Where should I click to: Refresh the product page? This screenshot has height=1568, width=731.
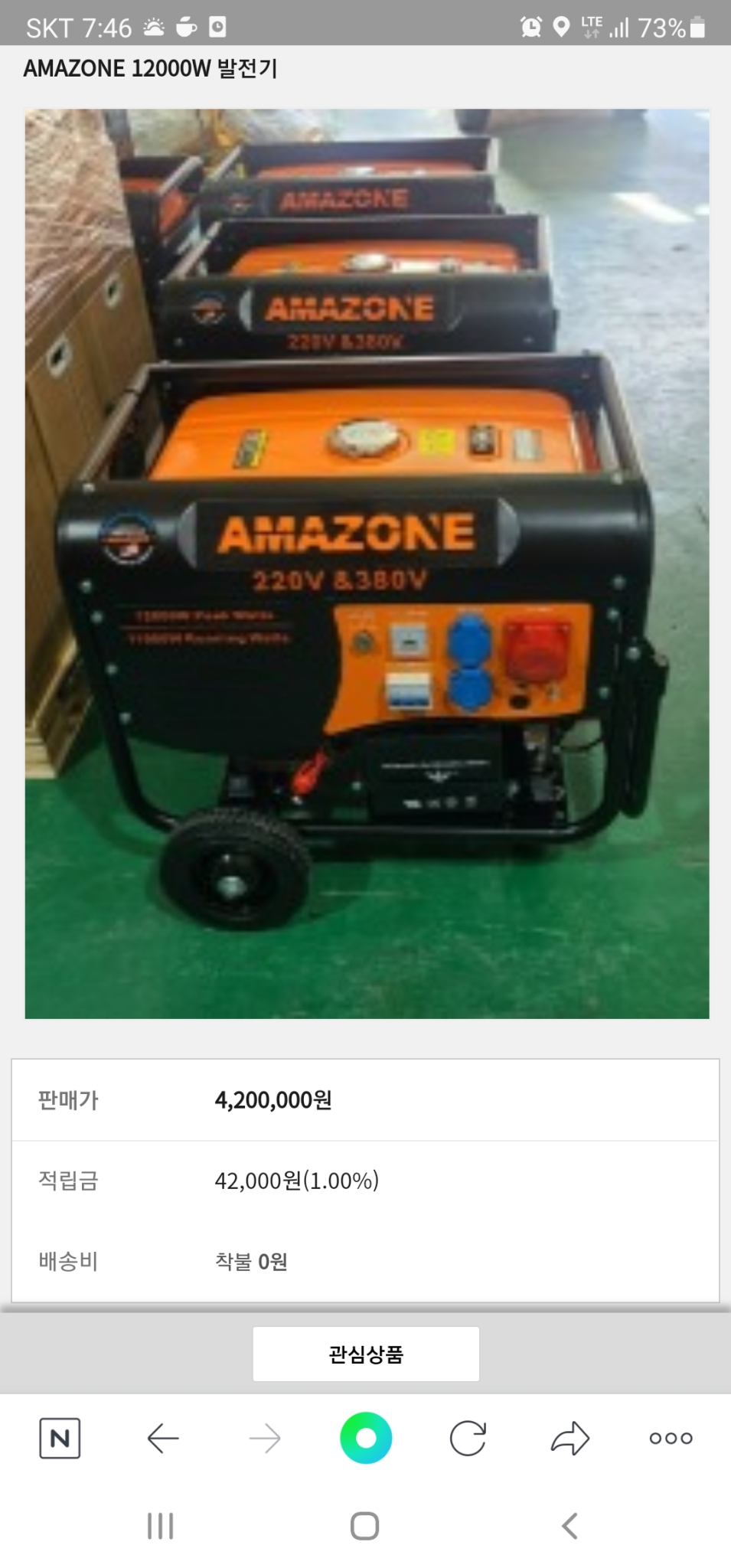468,1438
